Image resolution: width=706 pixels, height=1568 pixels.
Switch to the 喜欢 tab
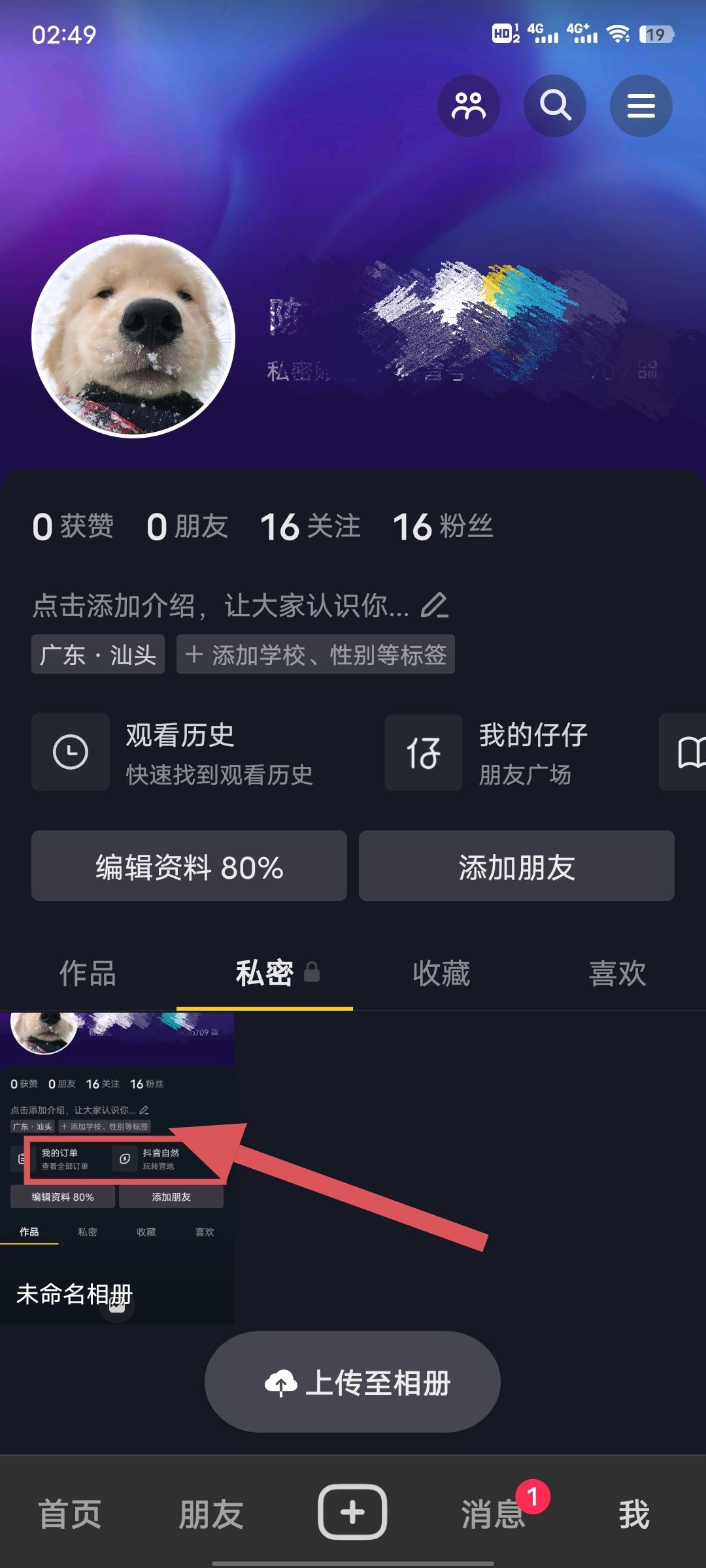coord(617,974)
